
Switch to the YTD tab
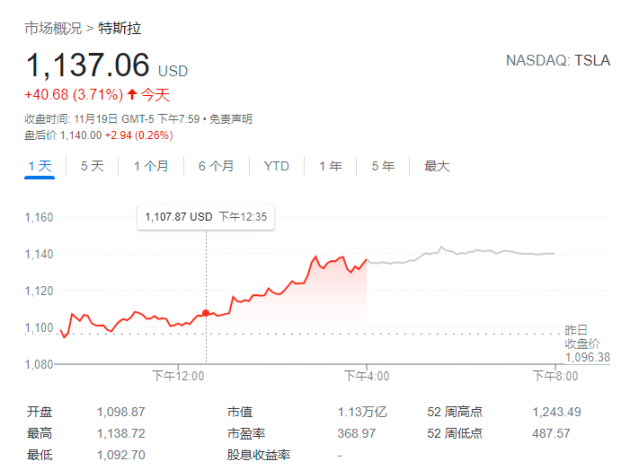(x=276, y=166)
